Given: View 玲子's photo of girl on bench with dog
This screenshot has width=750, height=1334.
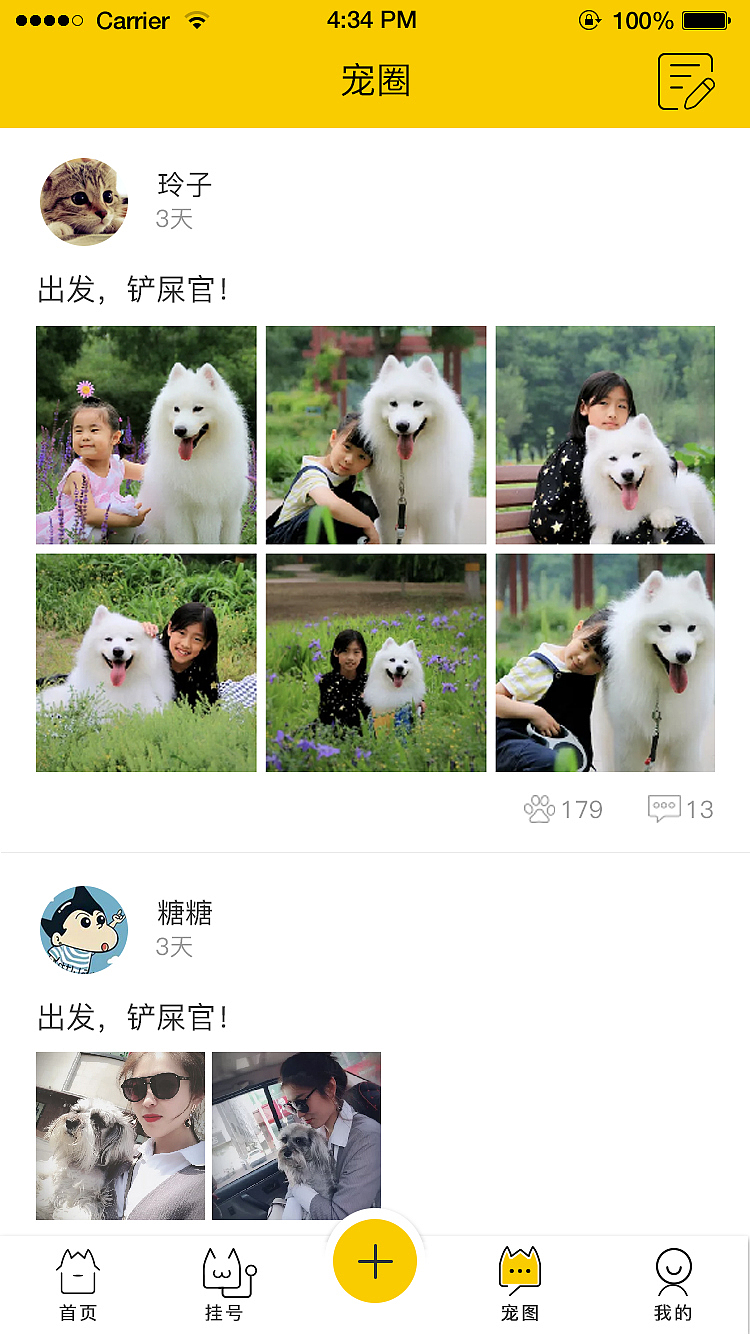Looking at the screenshot, I should 605,435.
